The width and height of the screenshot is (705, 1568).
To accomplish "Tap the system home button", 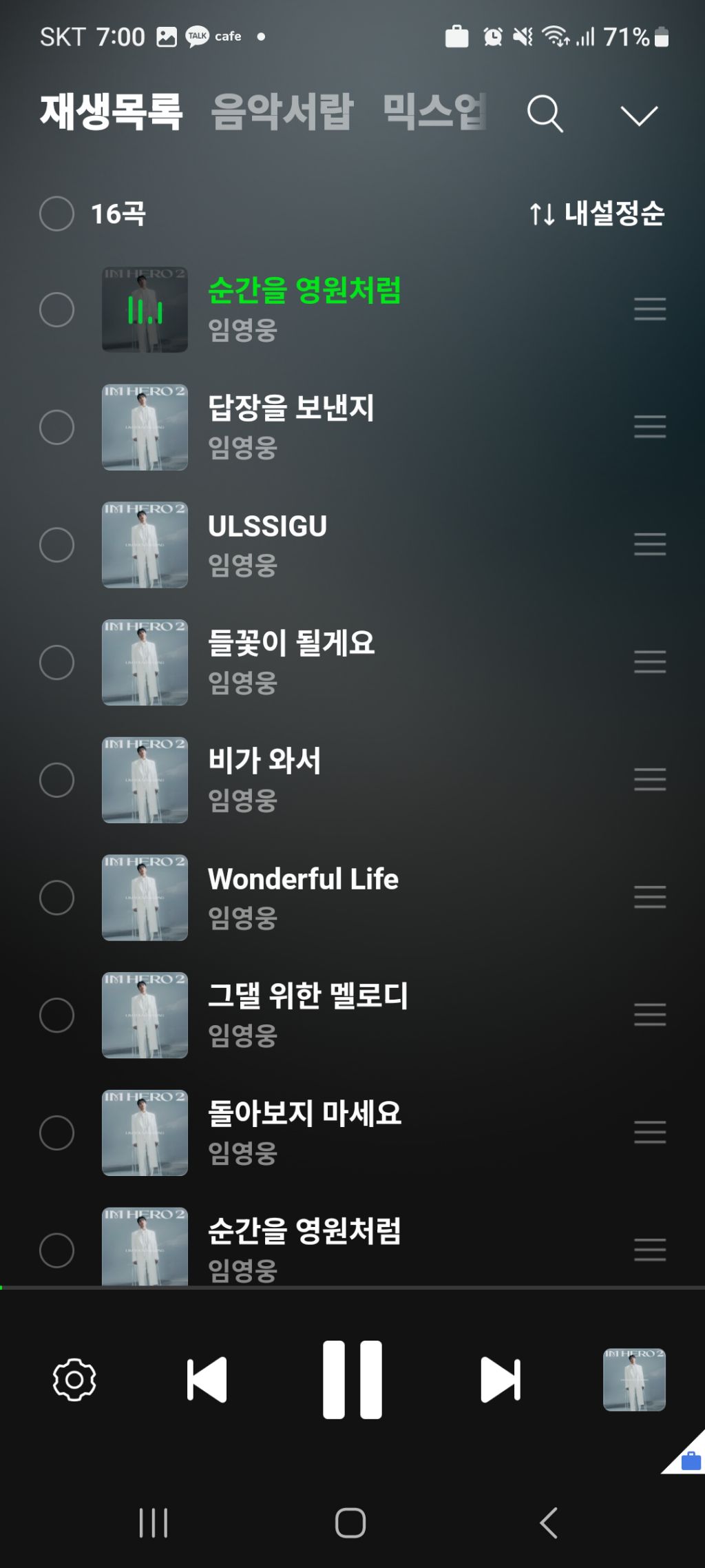I will click(350, 1523).
